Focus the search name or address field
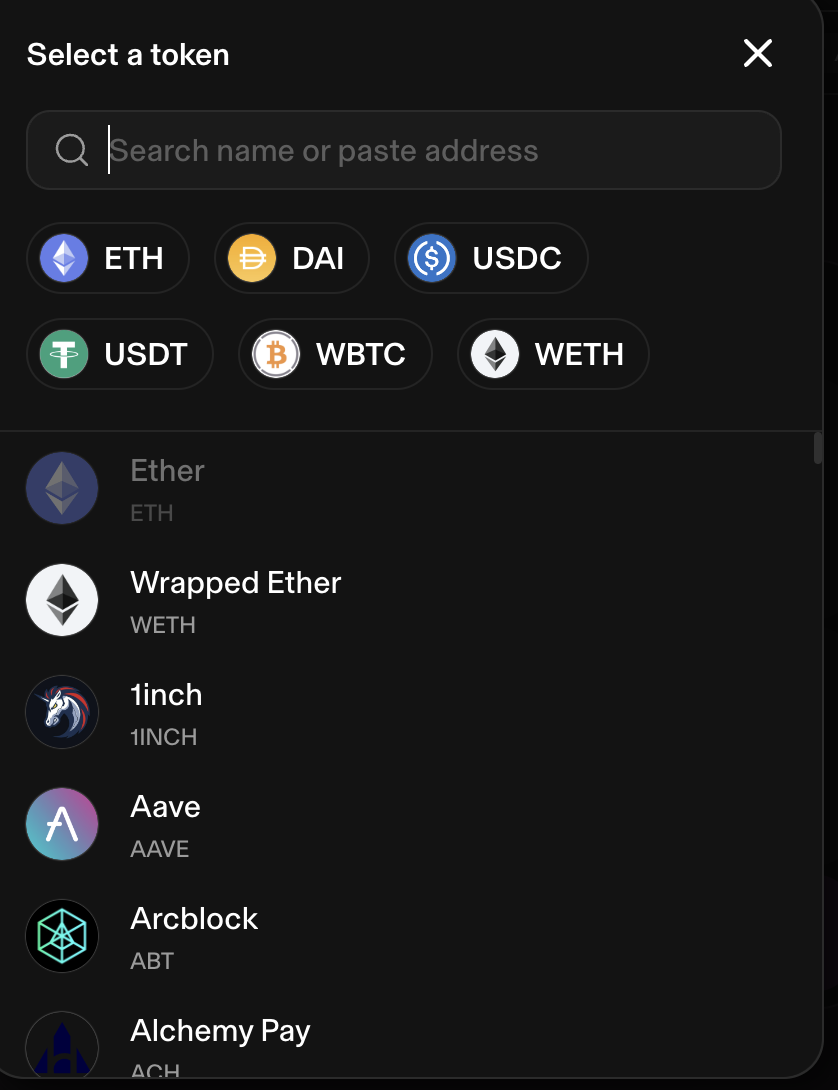This screenshot has width=838, height=1090. pos(420,151)
